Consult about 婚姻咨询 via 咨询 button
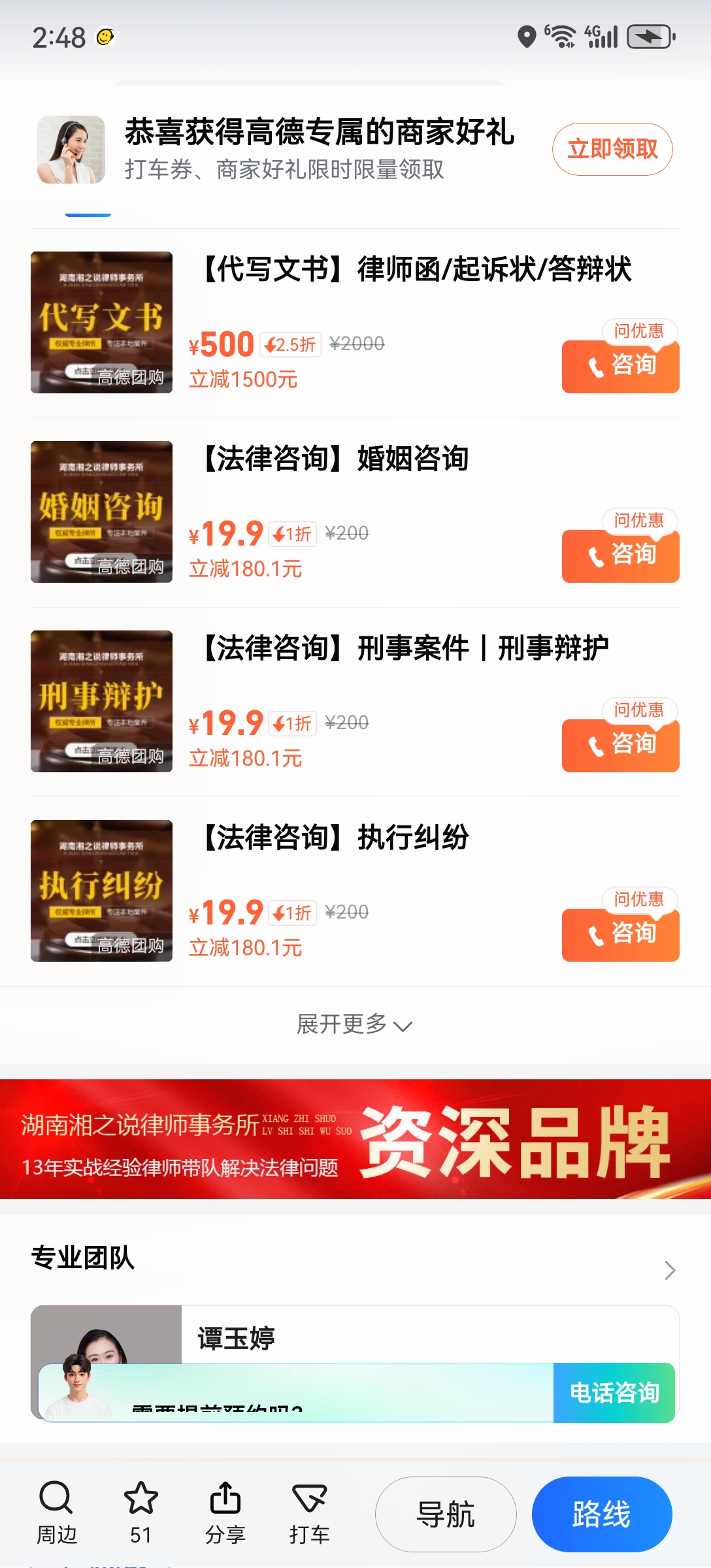This screenshot has height=1568, width=711. click(x=620, y=555)
